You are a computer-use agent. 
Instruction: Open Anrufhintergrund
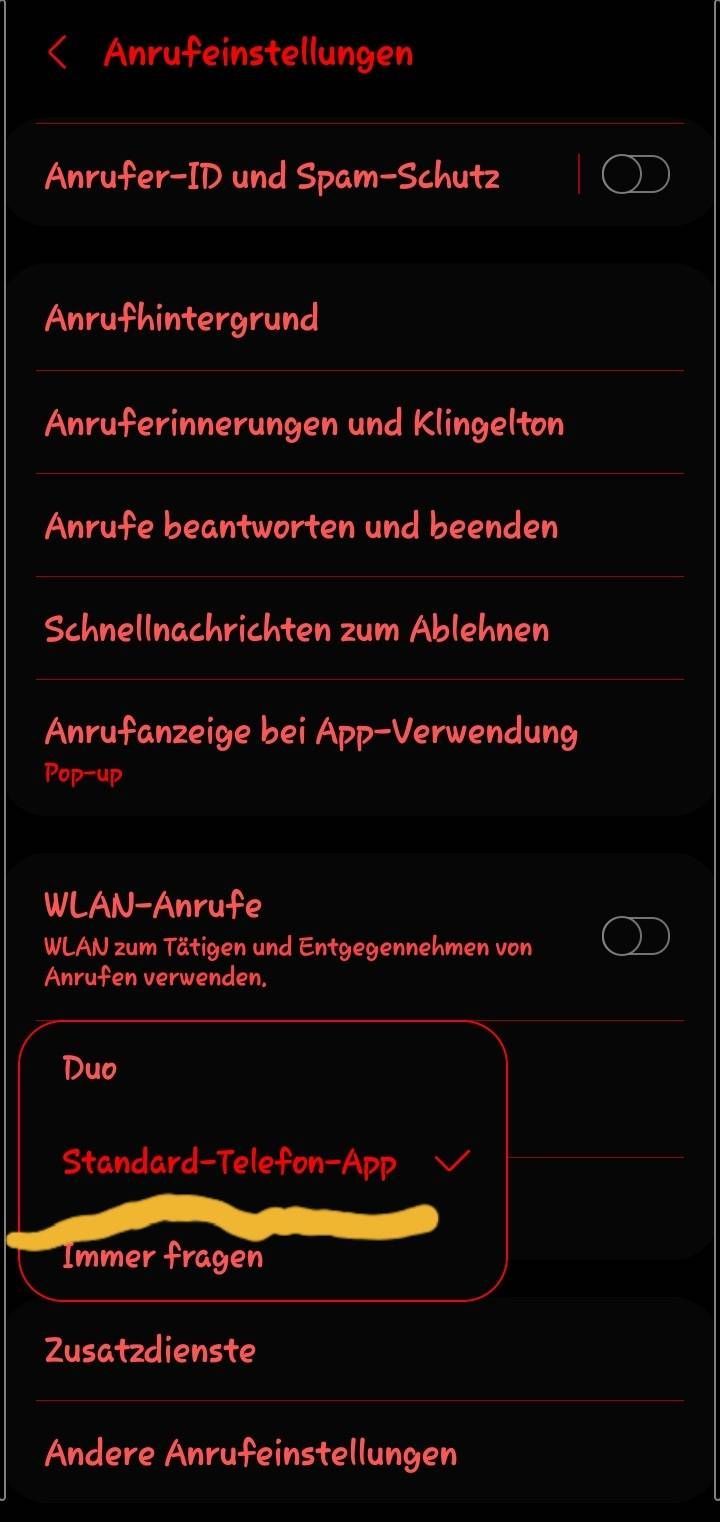(x=182, y=319)
